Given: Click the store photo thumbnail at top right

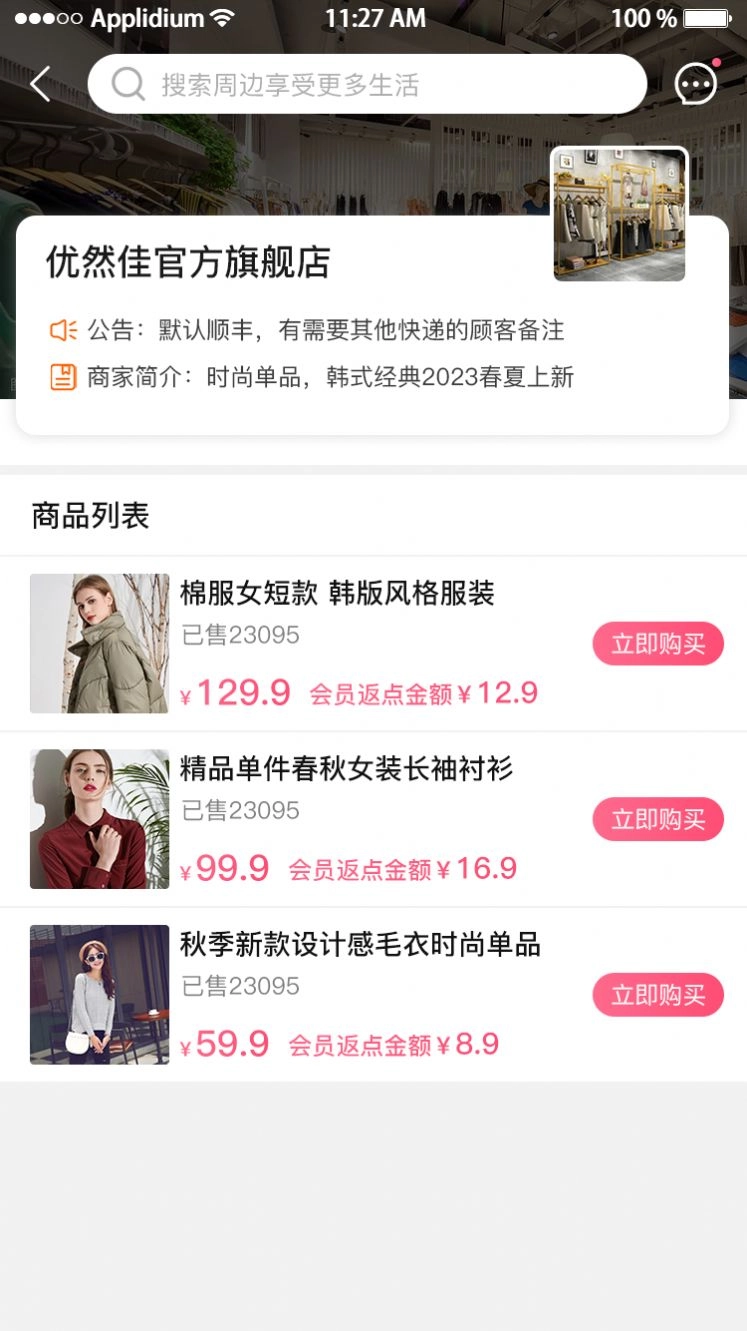Looking at the screenshot, I should click(x=619, y=214).
